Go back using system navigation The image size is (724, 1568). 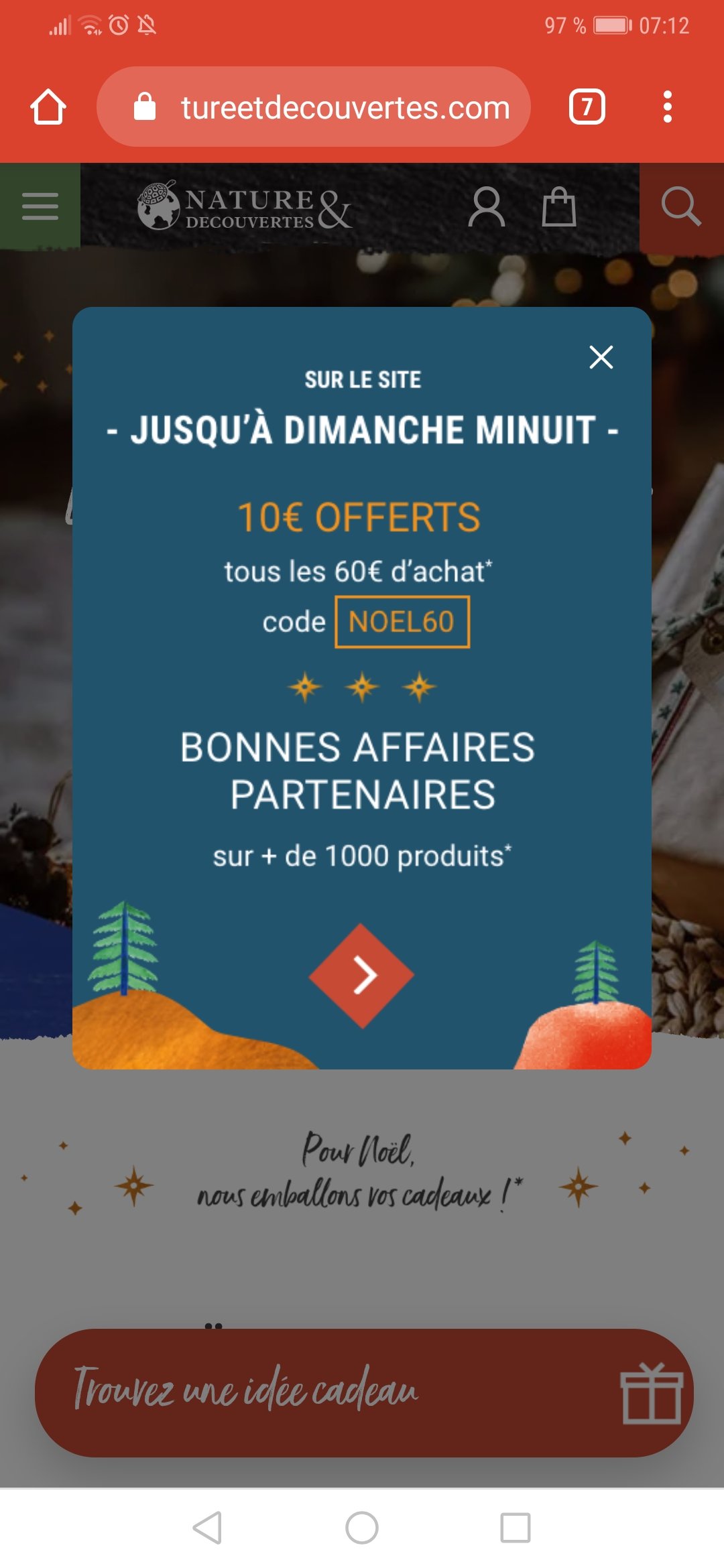[207, 1528]
